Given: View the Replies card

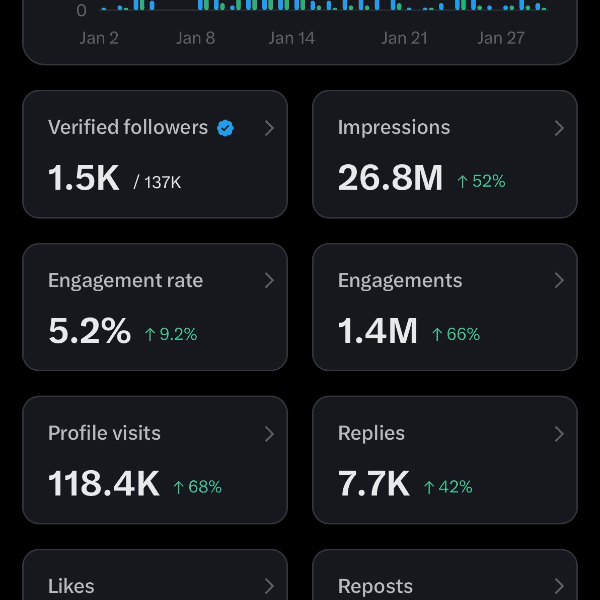Looking at the screenshot, I should coord(445,460).
